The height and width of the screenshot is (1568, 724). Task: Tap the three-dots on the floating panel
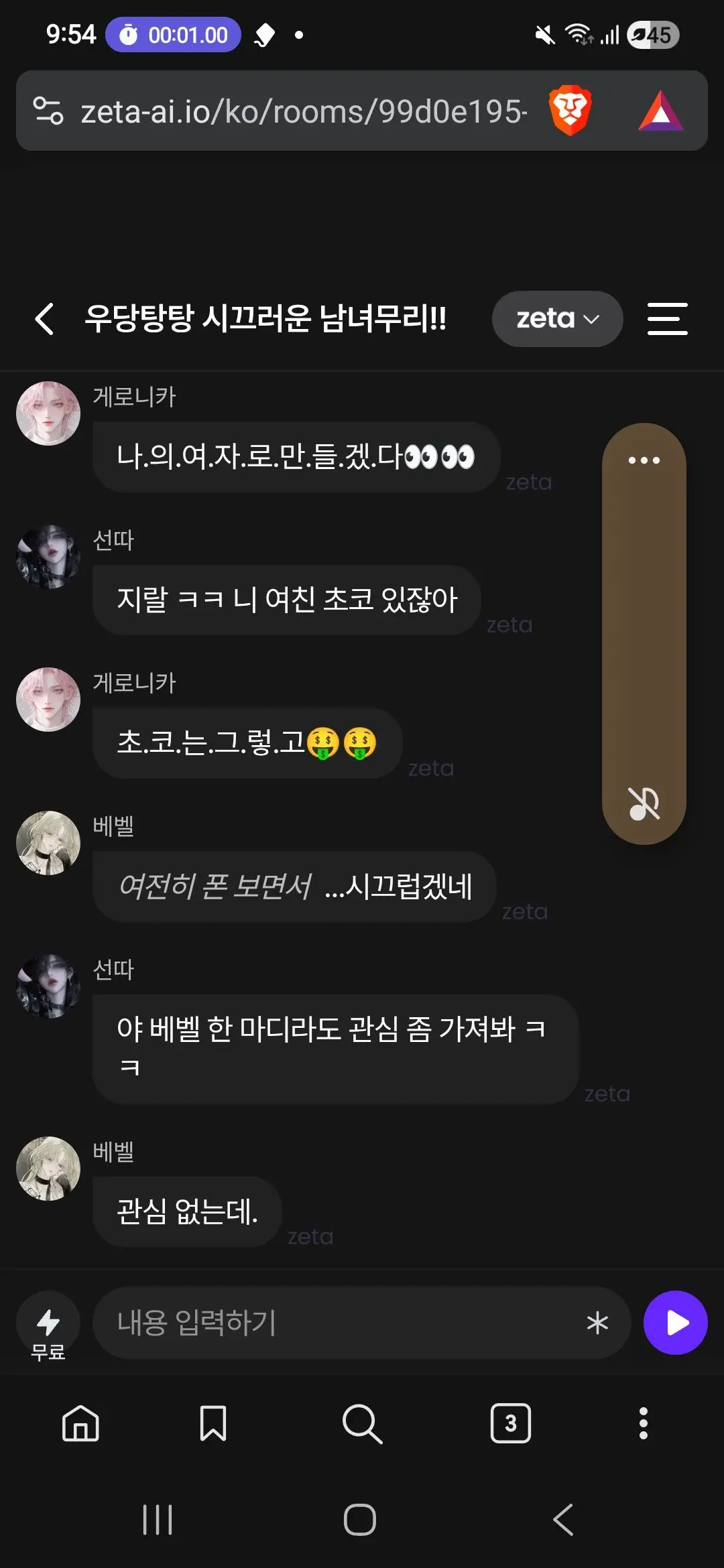pos(644,460)
